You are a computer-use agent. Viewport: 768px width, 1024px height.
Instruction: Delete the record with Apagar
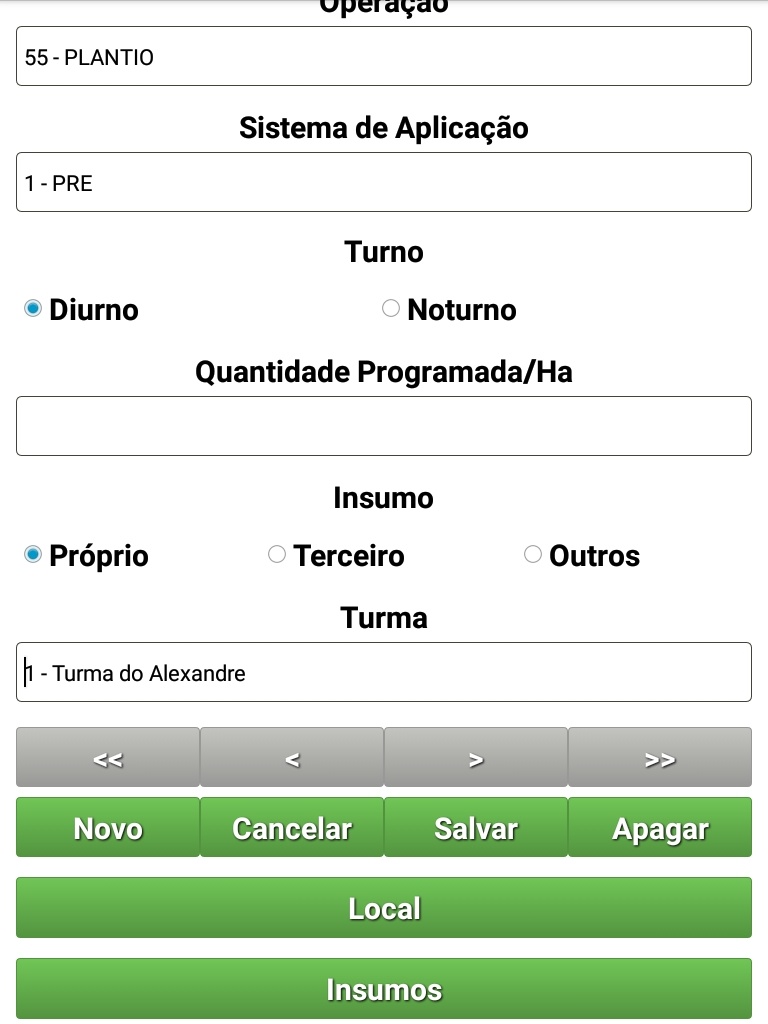point(660,828)
